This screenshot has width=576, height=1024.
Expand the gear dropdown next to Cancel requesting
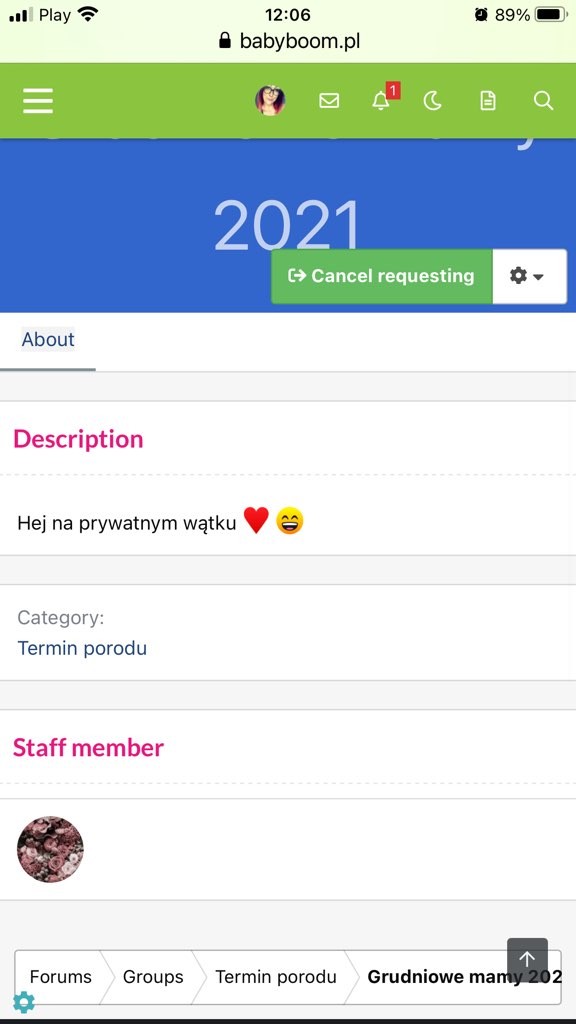pyautogui.click(x=529, y=276)
